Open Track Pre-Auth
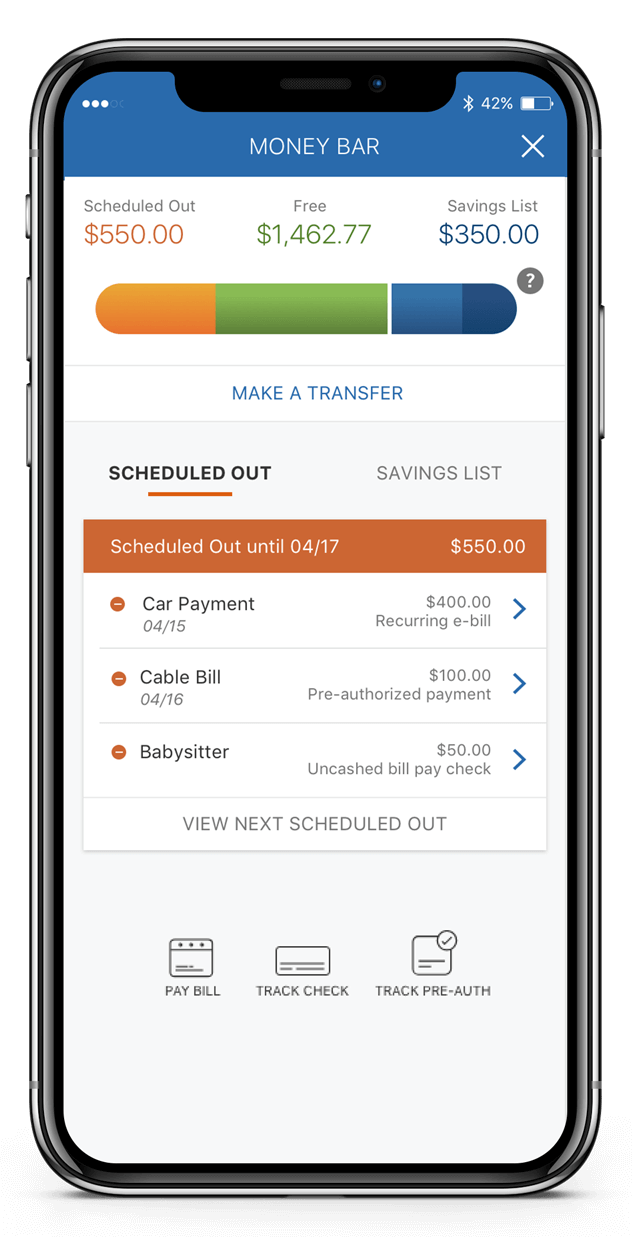The width and height of the screenshot is (634, 1238). [433, 965]
